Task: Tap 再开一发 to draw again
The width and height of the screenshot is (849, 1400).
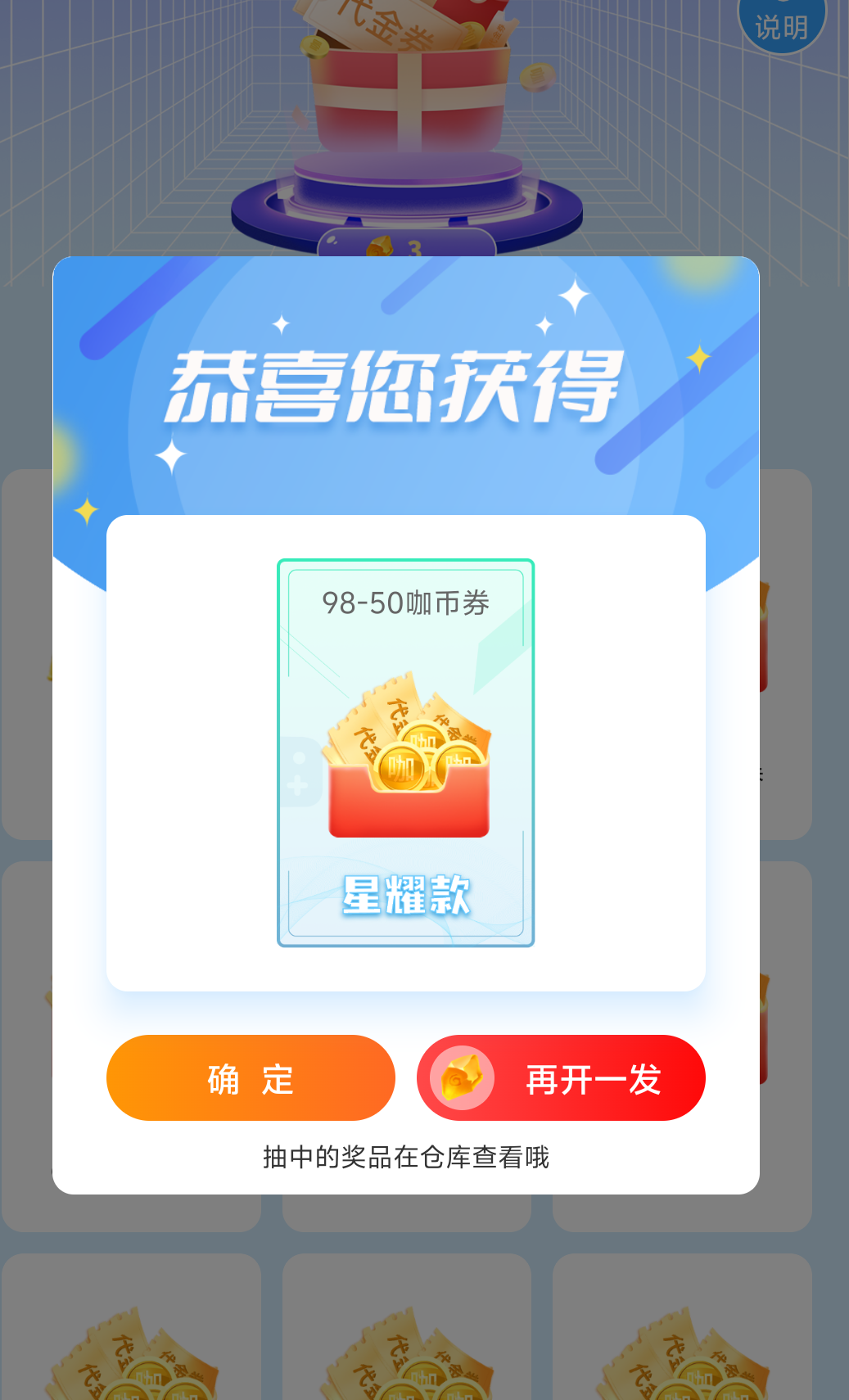Action: click(x=562, y=1078)
